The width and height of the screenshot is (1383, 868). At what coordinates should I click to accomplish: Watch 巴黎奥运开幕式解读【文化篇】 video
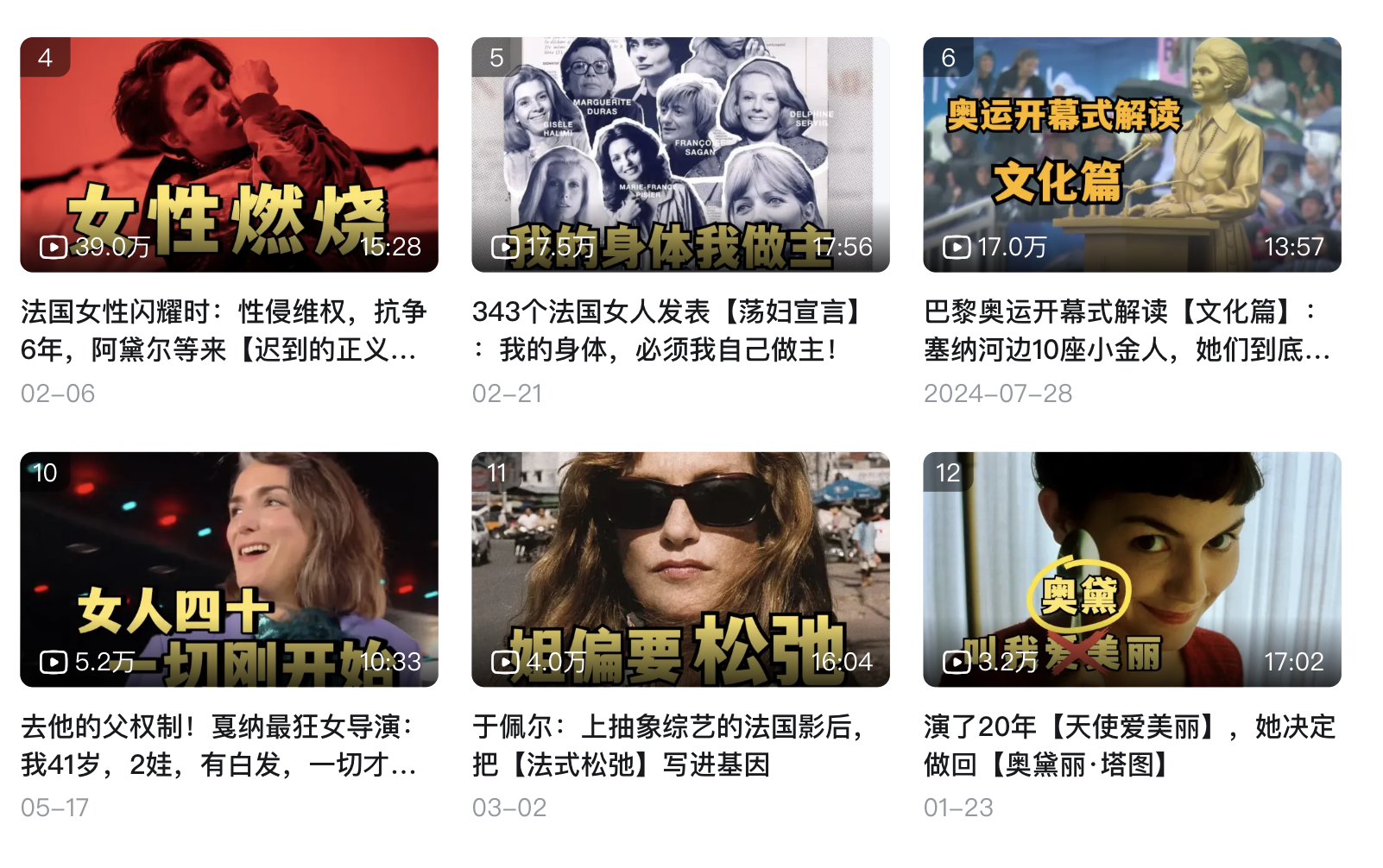1132,155
